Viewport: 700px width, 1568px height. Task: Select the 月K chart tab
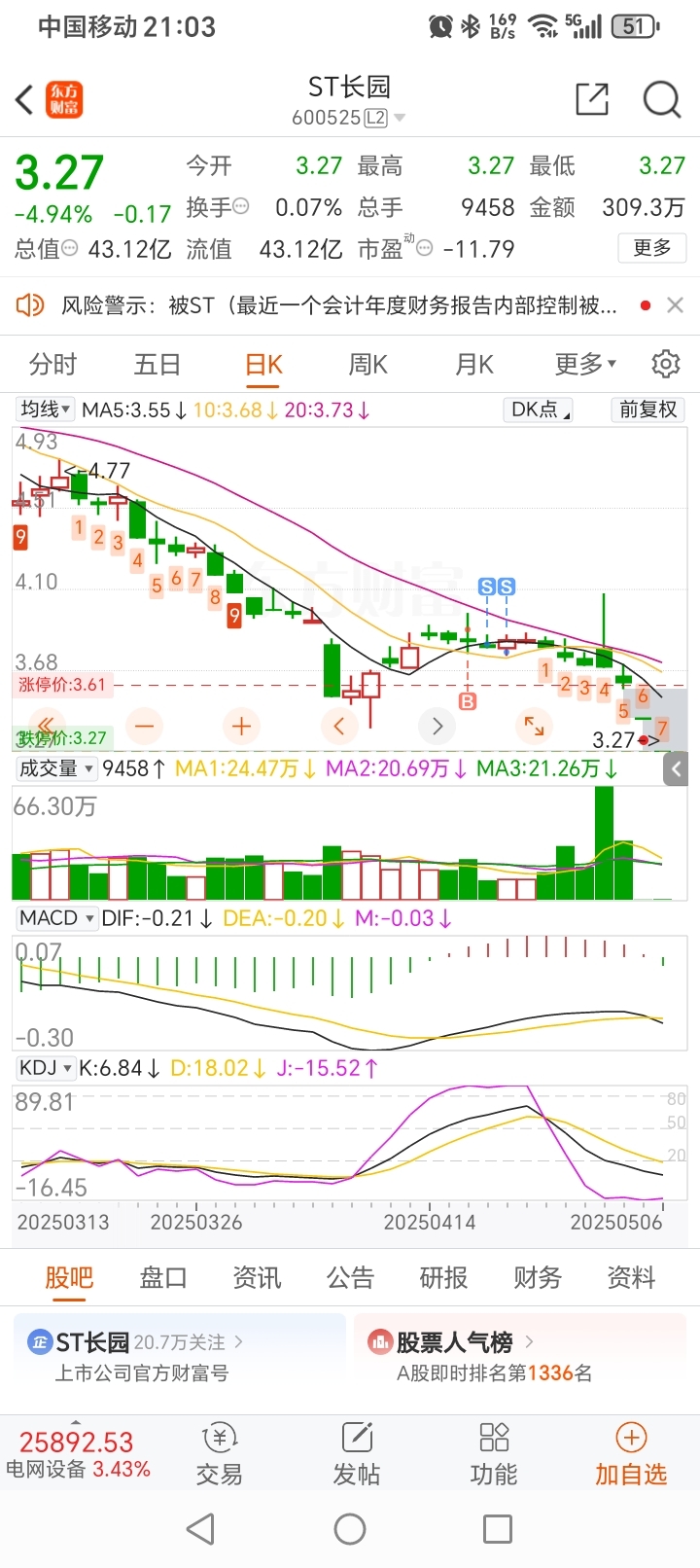[474, 365]
